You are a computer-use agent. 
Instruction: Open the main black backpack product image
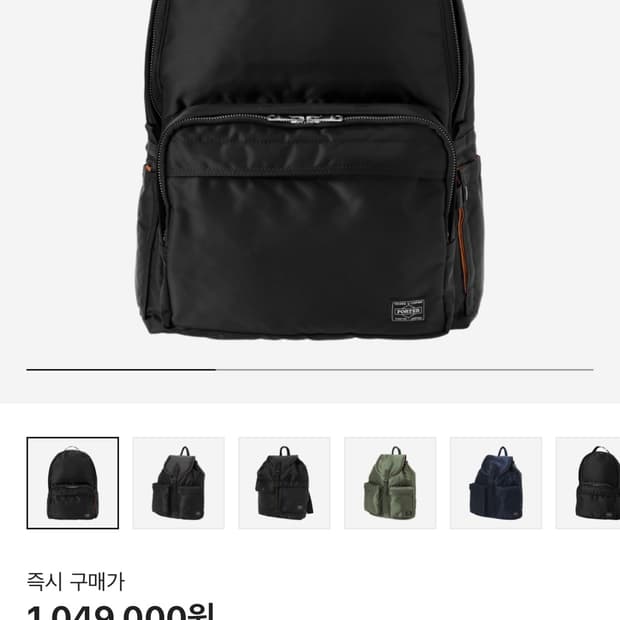(x=310, y=170)
